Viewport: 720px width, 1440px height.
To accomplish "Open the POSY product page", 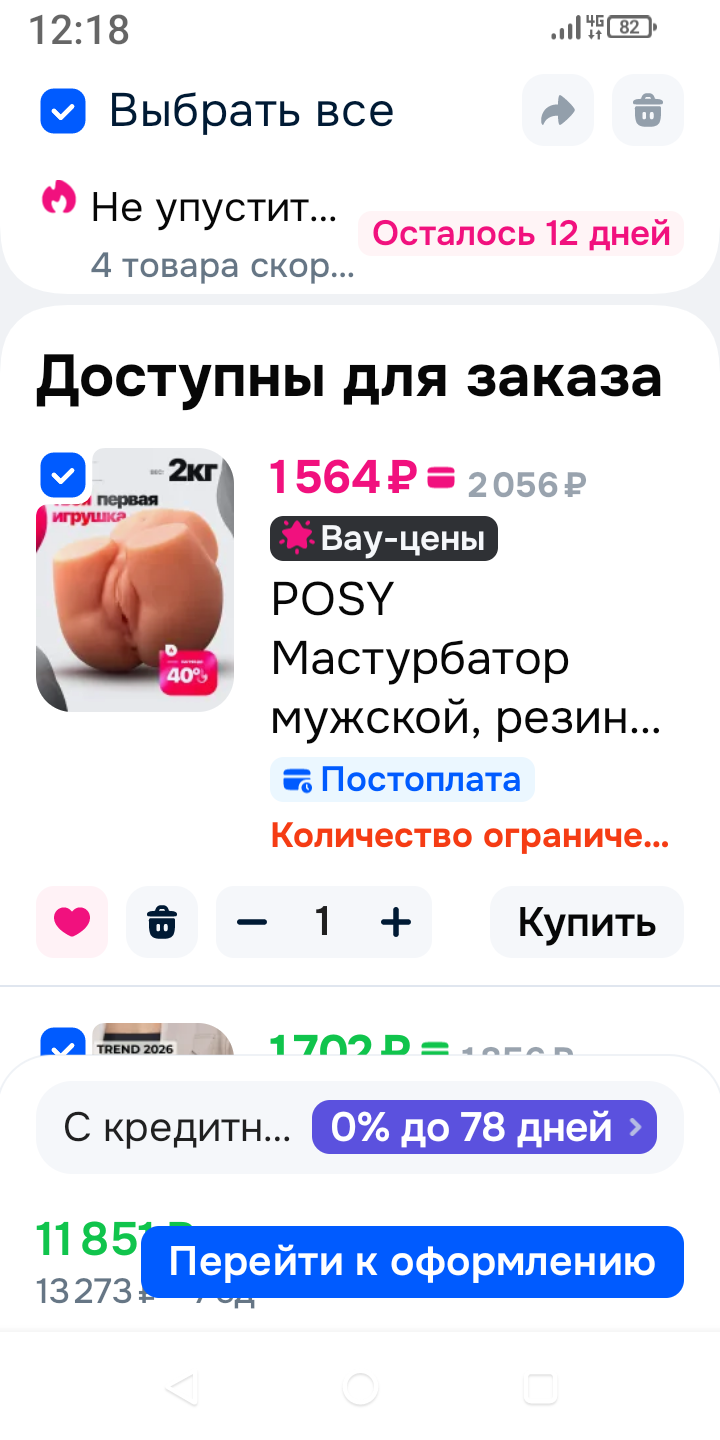I will (x=465, y=660).
